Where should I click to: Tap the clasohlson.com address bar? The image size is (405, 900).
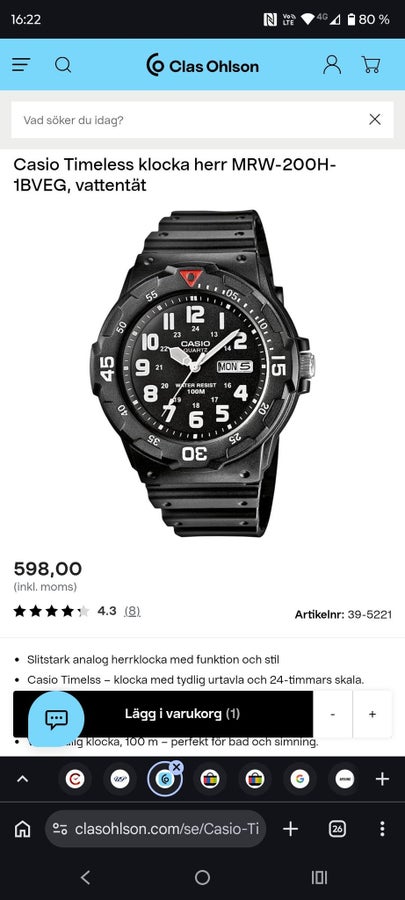[155, 829]
